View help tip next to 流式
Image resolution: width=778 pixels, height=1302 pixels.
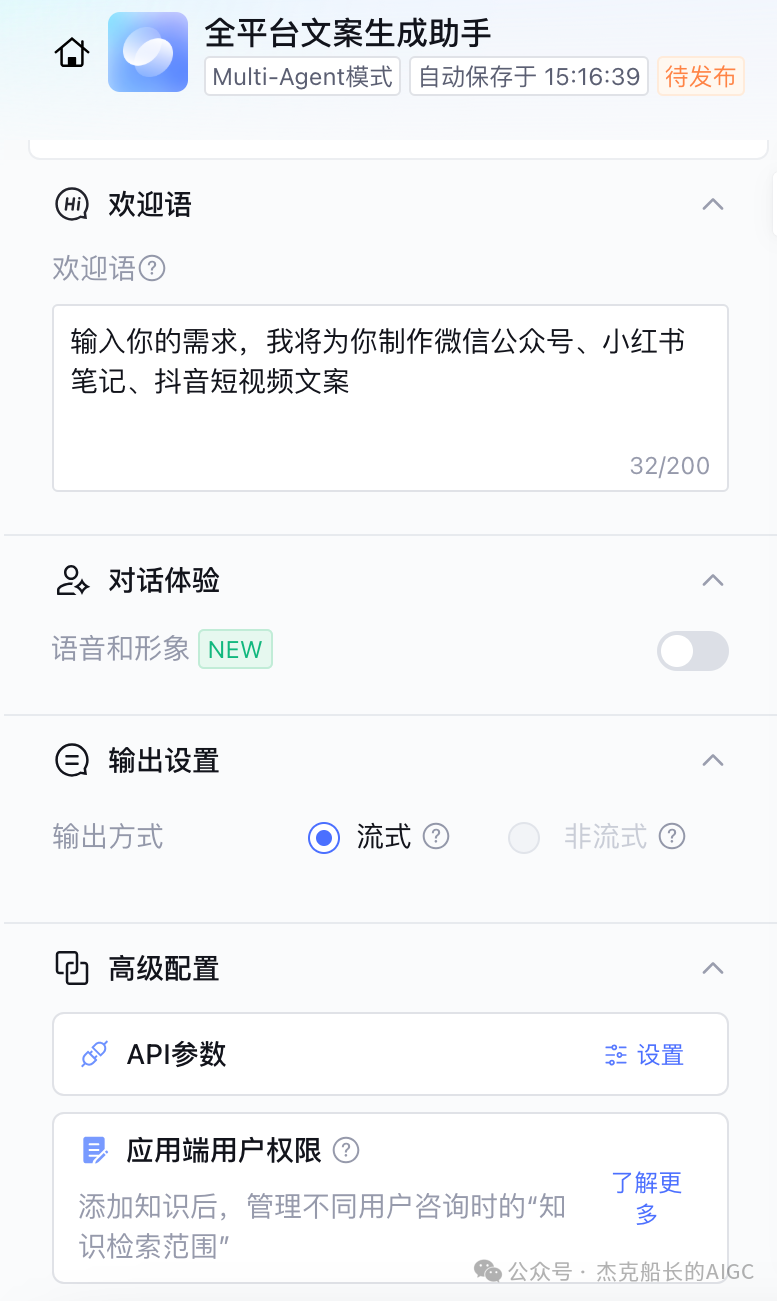click(436, 837)
